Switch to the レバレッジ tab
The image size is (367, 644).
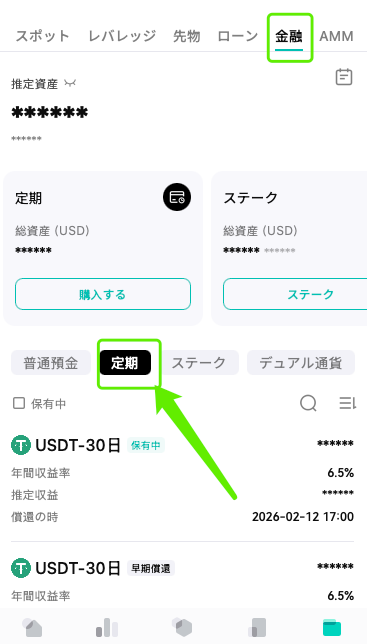pyautogui.click(x=122, y=37)
